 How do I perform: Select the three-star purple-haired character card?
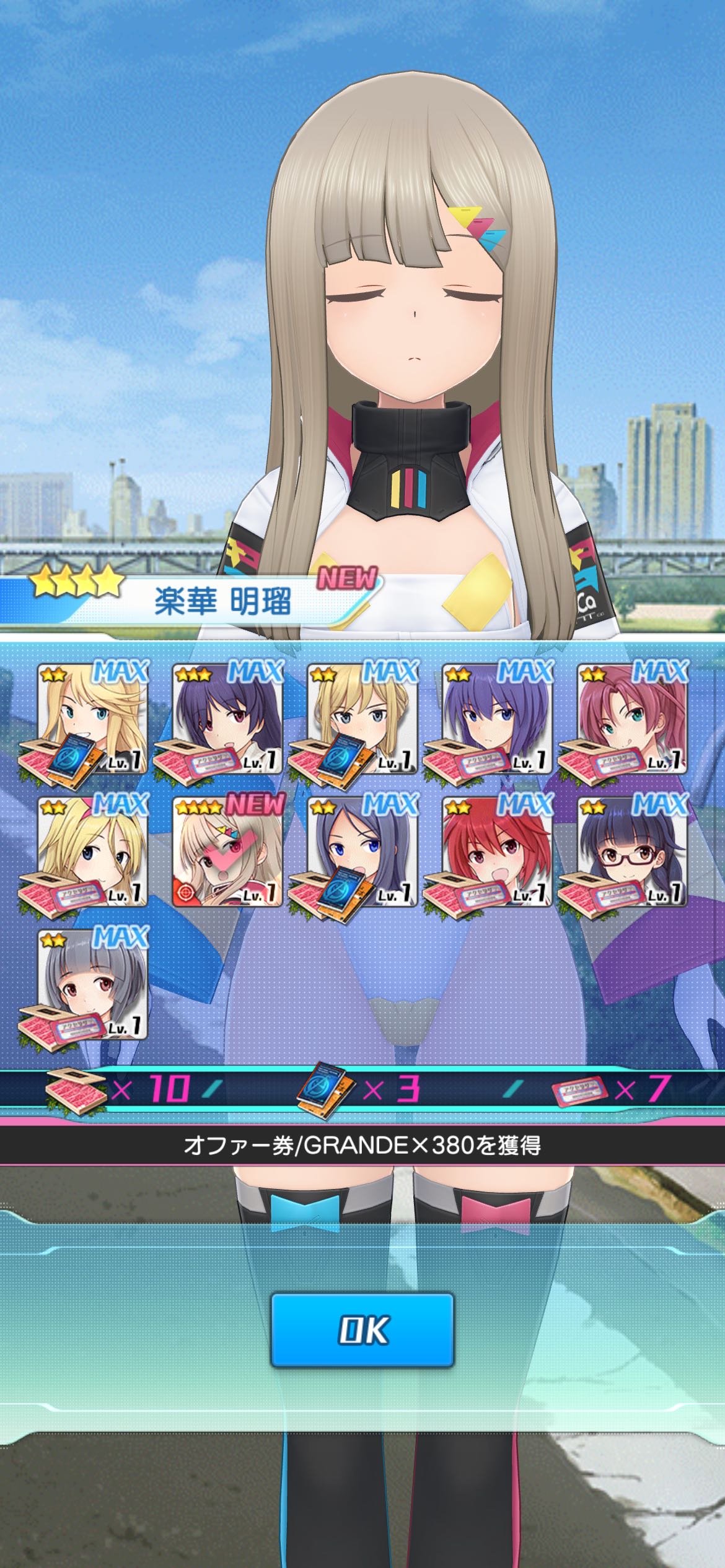[227, 720]
